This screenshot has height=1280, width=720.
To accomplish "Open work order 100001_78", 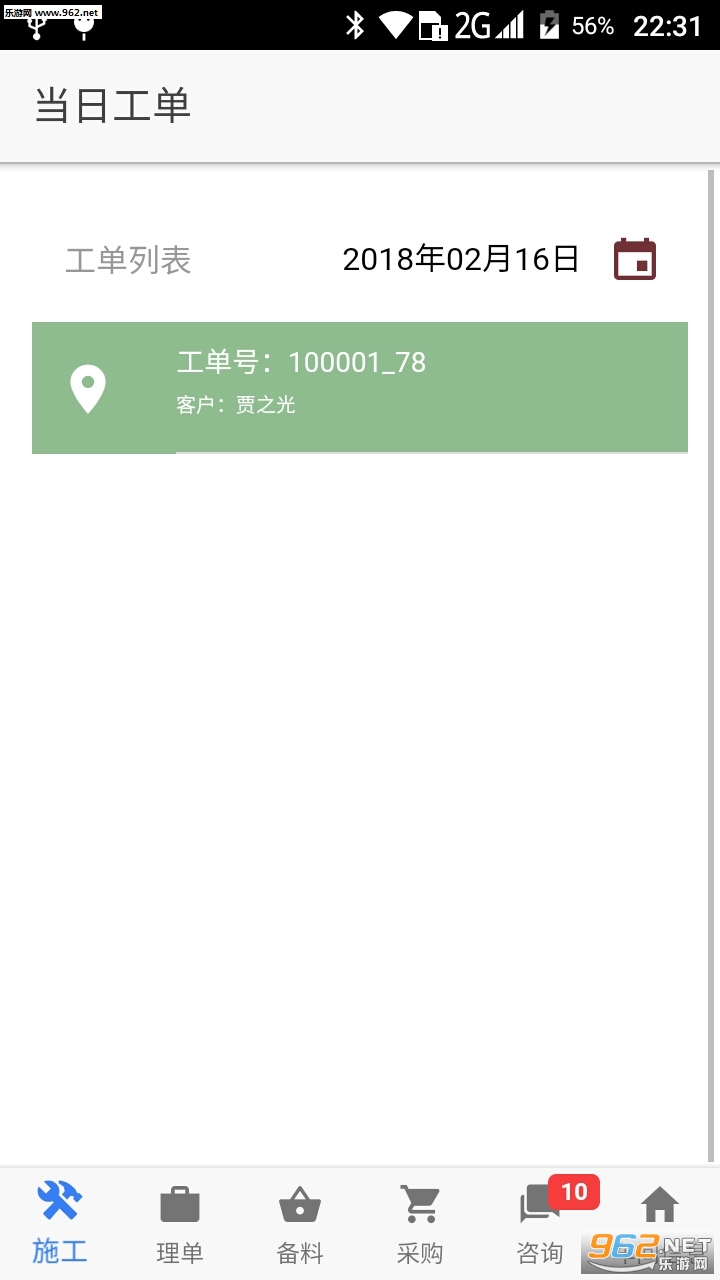I will point(360,387).
